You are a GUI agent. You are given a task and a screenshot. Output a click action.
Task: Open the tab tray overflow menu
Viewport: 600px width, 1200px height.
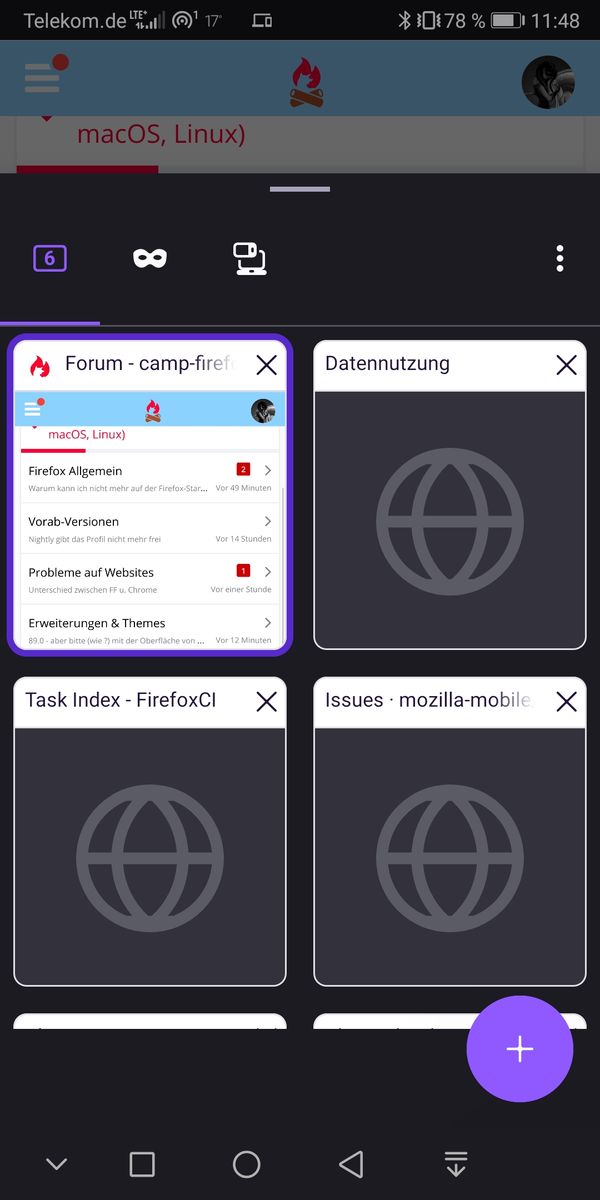pyautogui.click(x=560, y=259)
